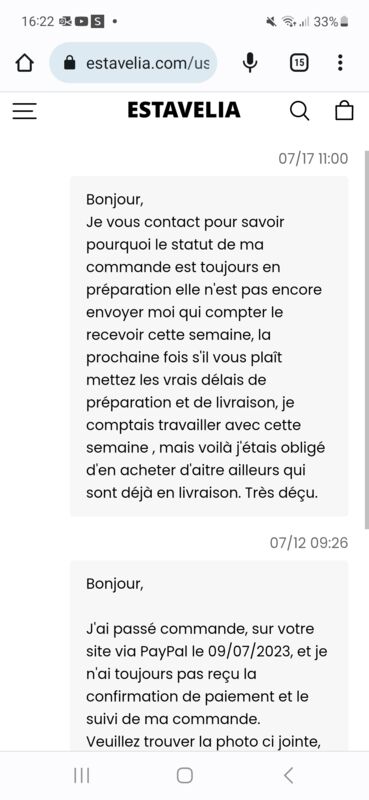Open recent apps from the navigation bar

[82, 776]
